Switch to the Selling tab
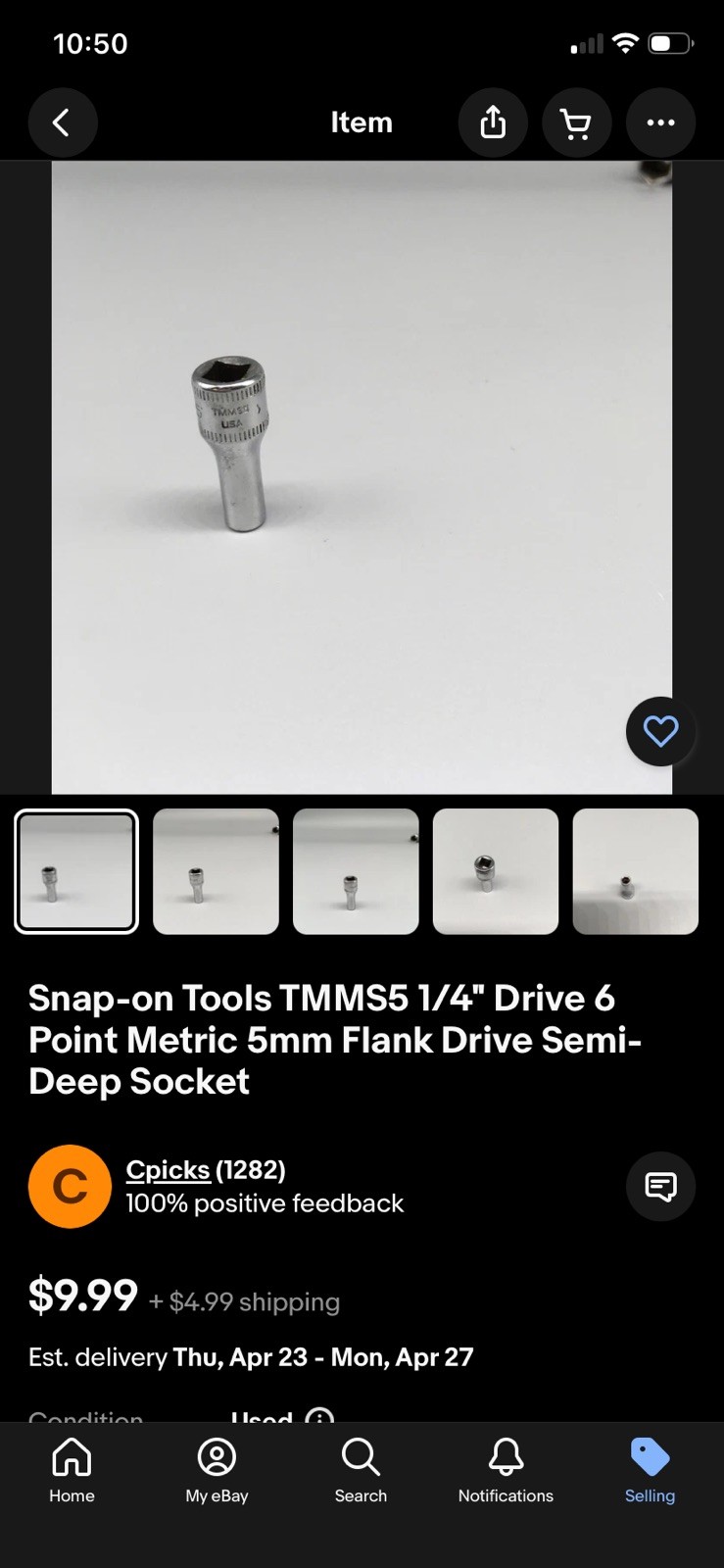Image resolution: width=724 pixels, height=1568 pixels. click(650, 1470)
